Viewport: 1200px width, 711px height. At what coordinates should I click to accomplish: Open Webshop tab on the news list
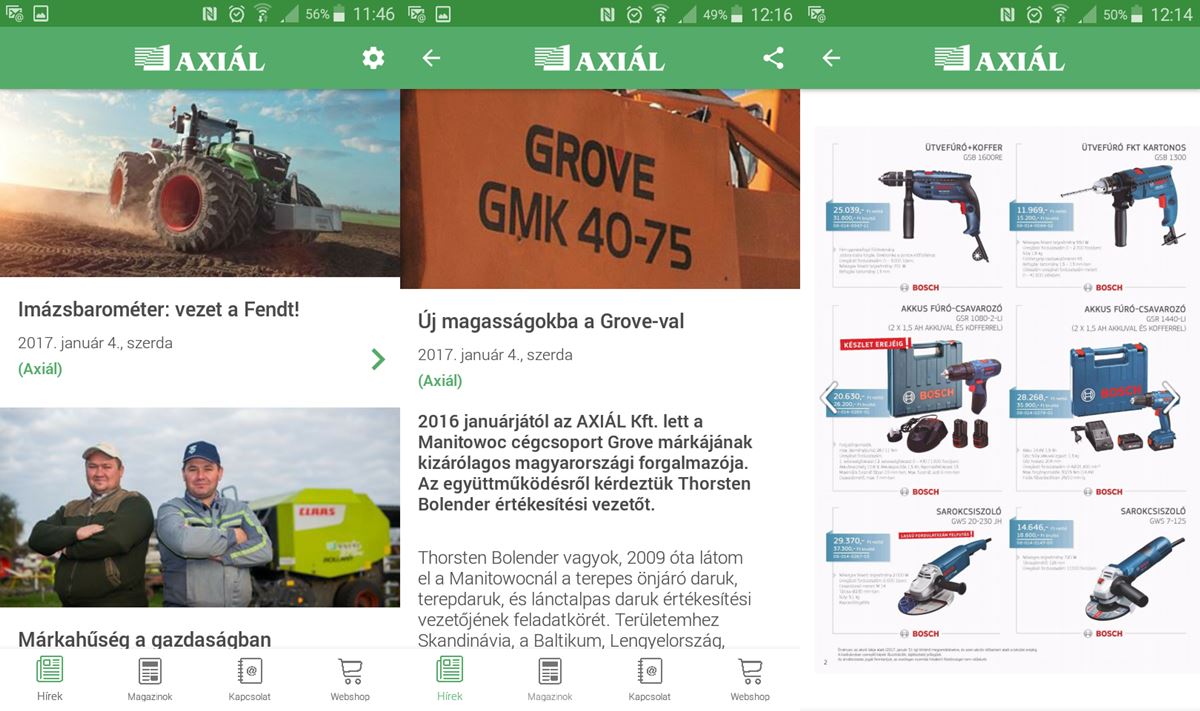(350, 679)
